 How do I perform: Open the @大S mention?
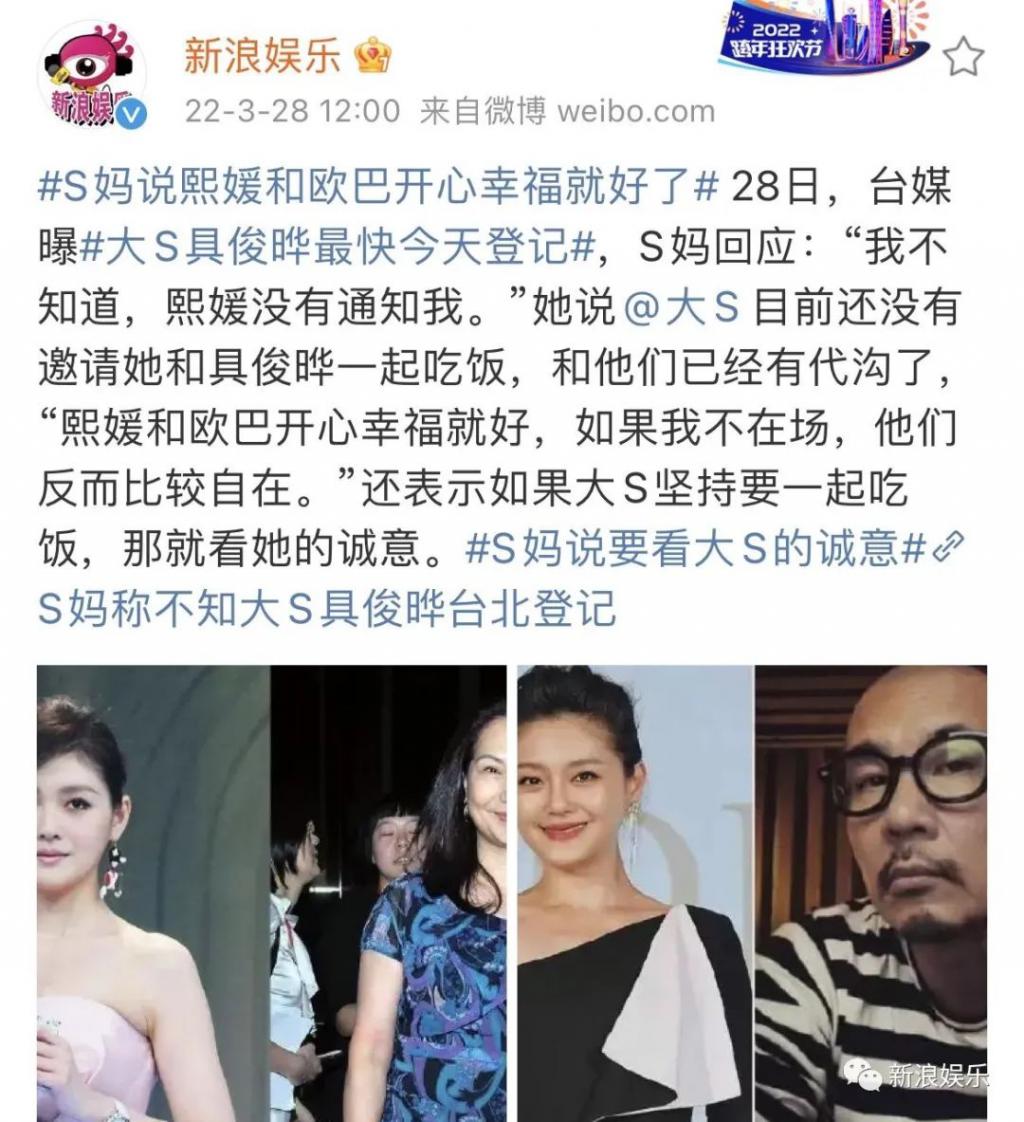point(681,308)
